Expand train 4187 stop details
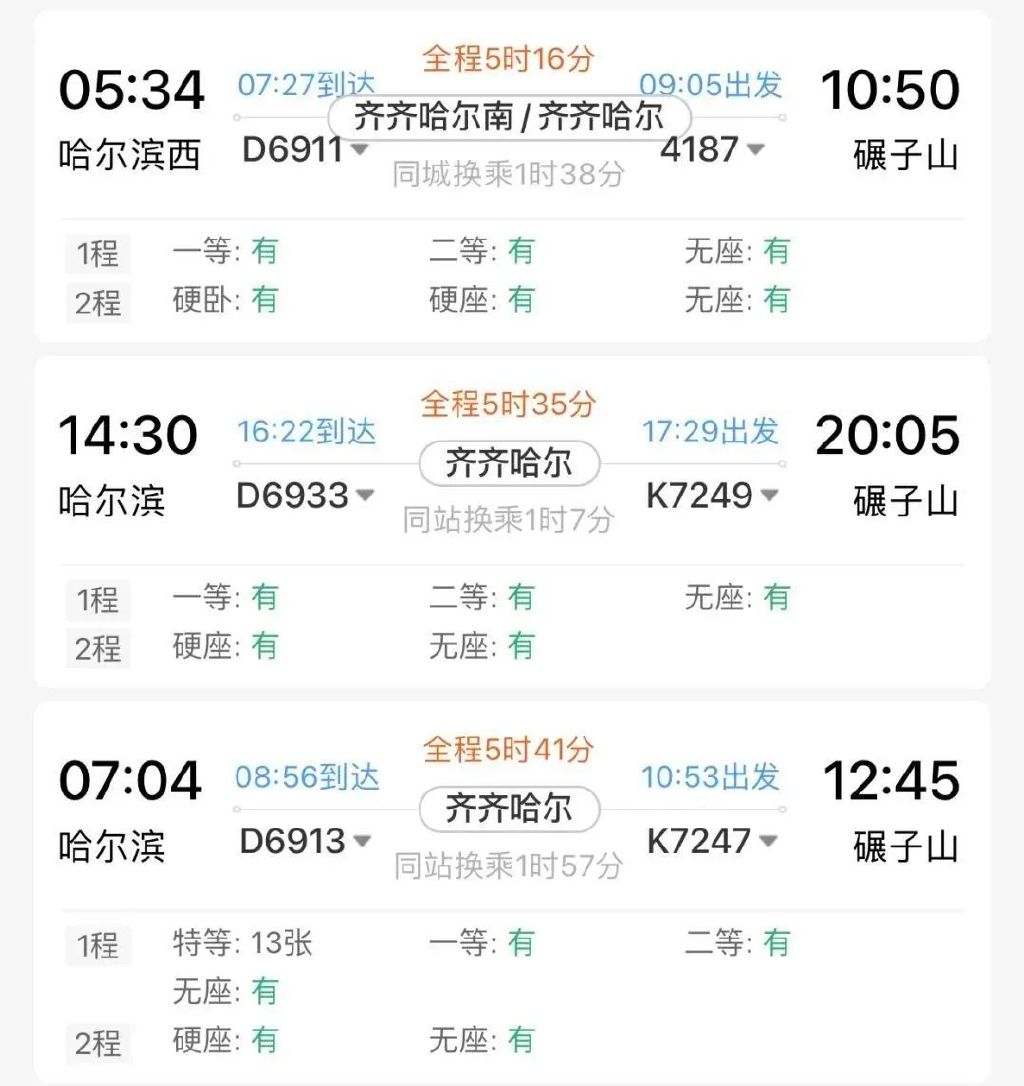The image size is (1024, 1086). pos(712,150)
